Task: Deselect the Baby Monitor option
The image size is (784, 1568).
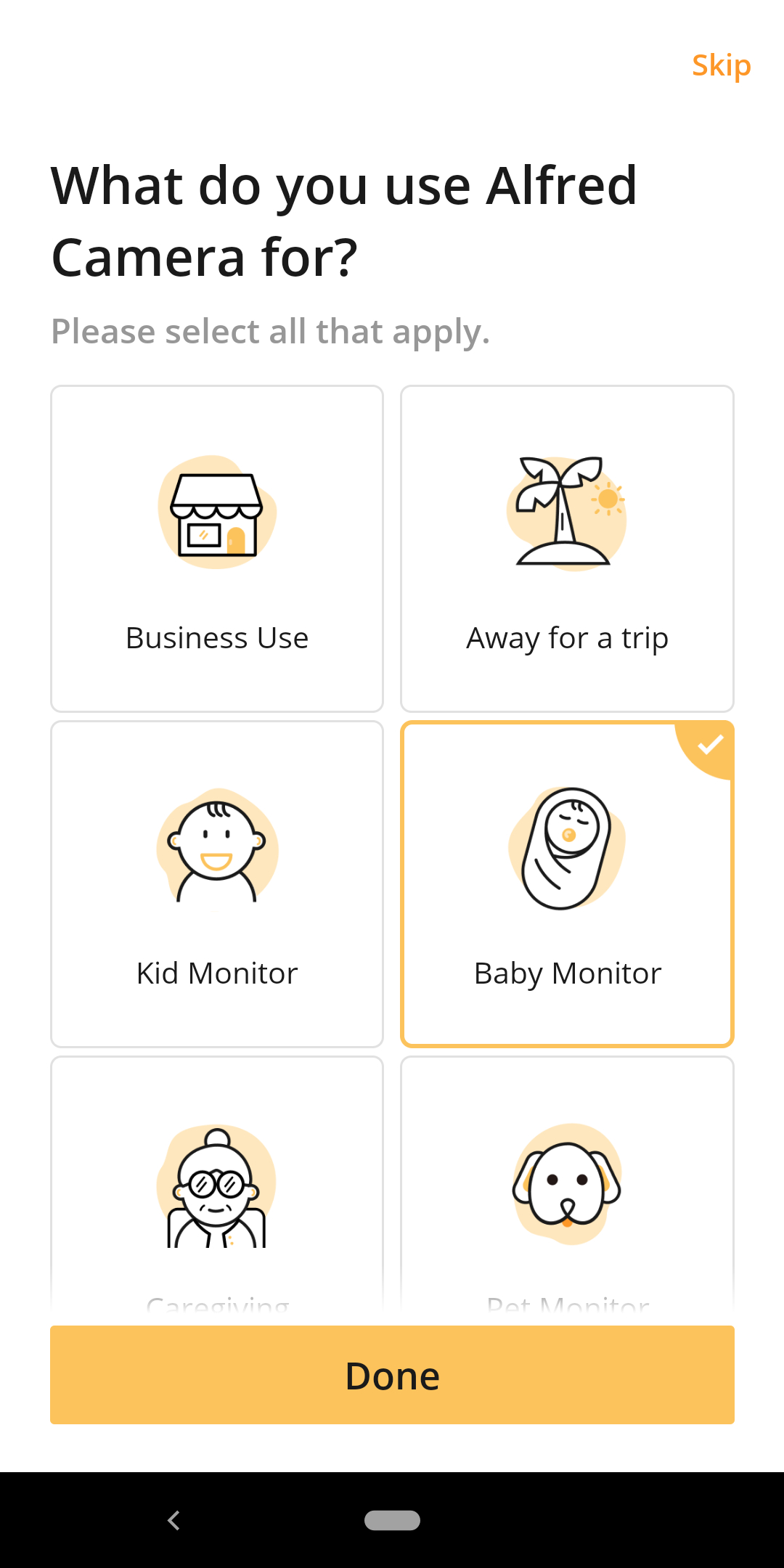Action: (567, 884)
